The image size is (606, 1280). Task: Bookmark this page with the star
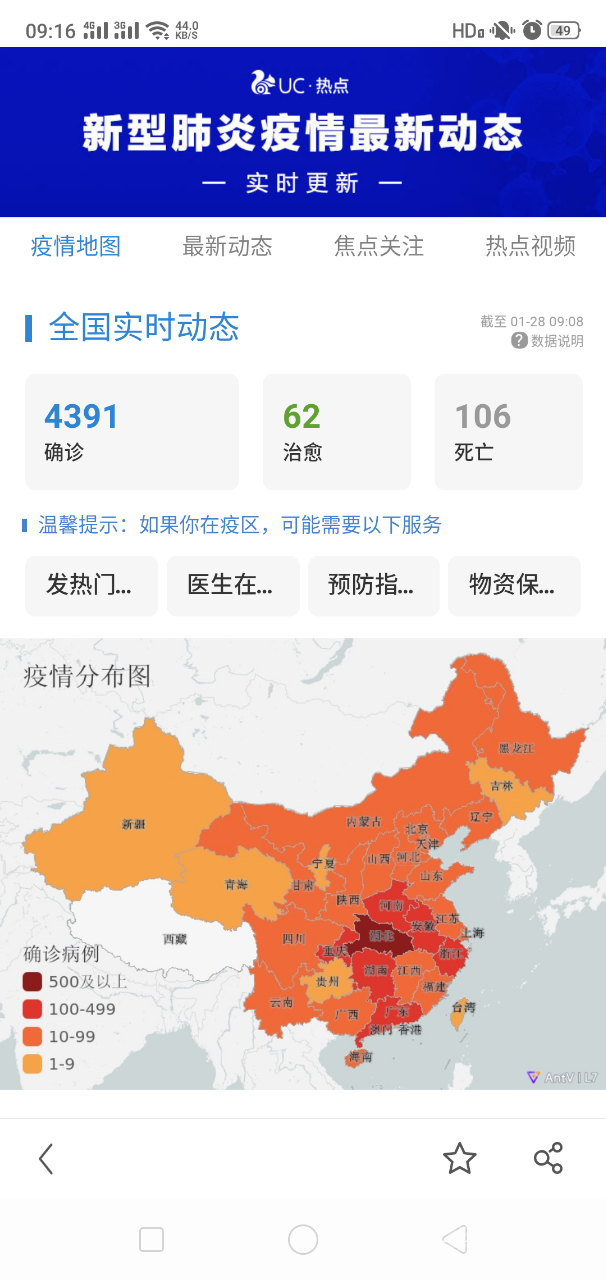[x=459, y=1158]
